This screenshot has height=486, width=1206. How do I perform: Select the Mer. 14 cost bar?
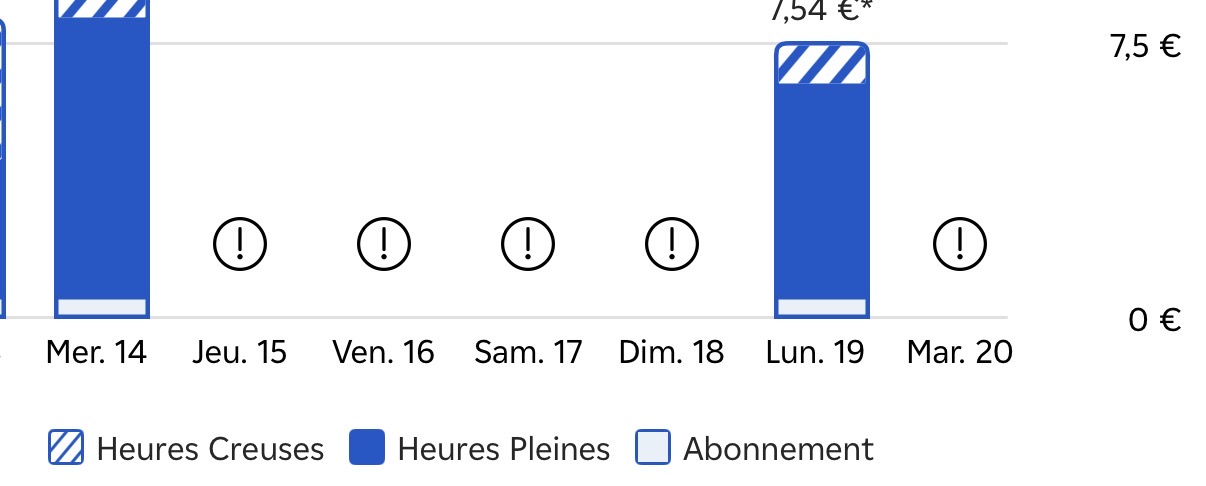(x=101, y=160)
